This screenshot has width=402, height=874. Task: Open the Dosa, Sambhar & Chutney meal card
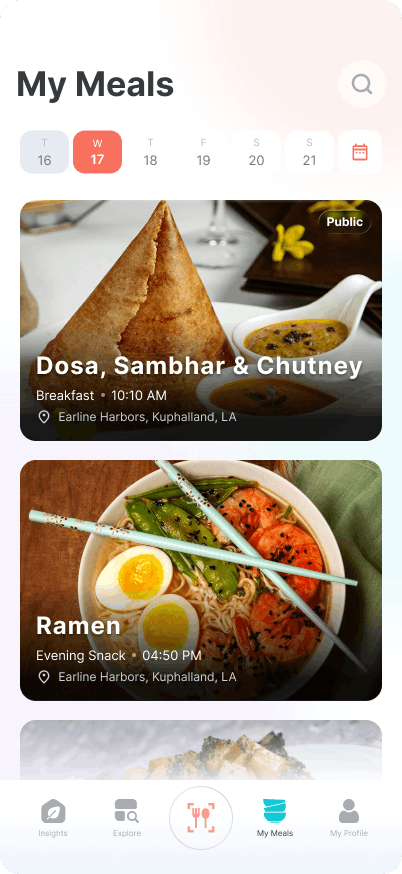[x=201, y=321]
